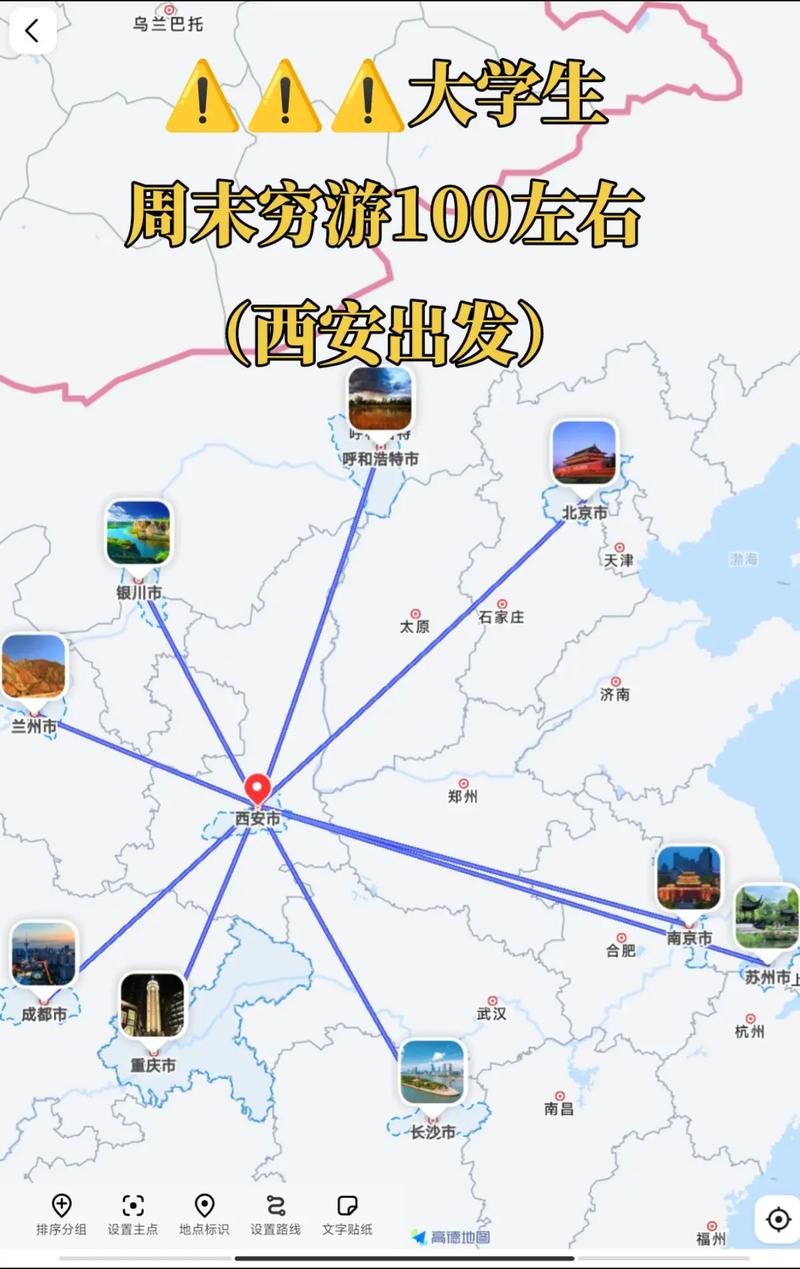The height and width of the screenshot is (1269, 800).
Task: Open the 重庆市 photo marker
Action: (152, 1005)
